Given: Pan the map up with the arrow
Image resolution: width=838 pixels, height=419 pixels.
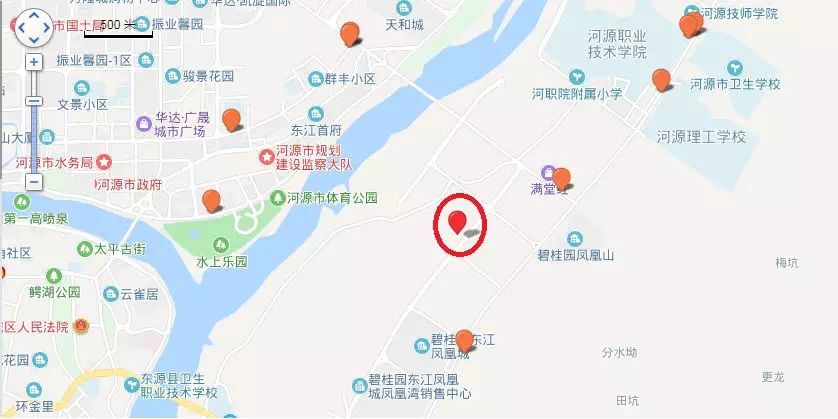Looking at the screenshot, I should (x=33, y=17).
